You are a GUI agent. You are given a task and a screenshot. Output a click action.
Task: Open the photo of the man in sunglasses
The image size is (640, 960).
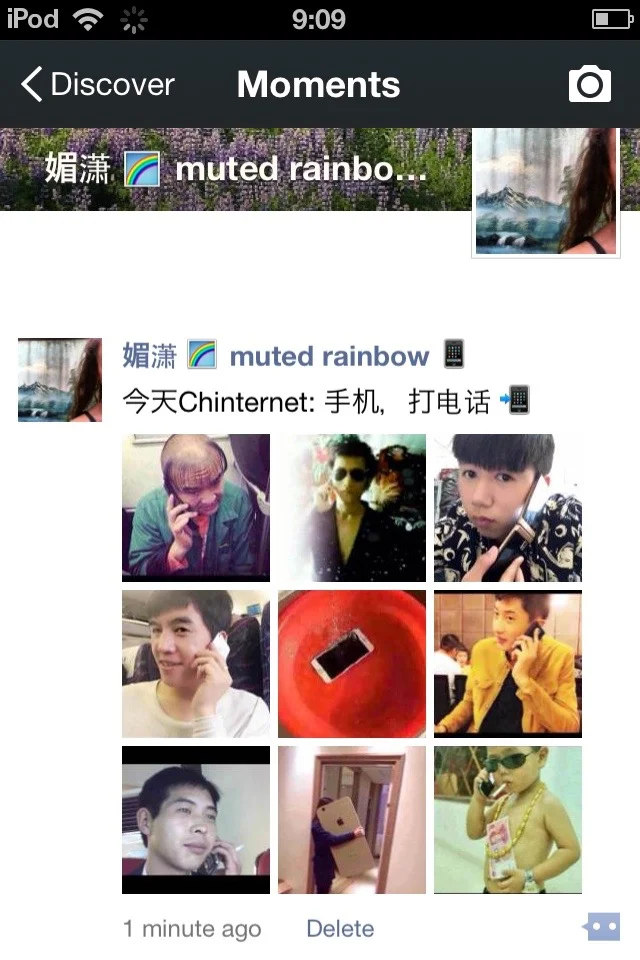coord(352,508)
